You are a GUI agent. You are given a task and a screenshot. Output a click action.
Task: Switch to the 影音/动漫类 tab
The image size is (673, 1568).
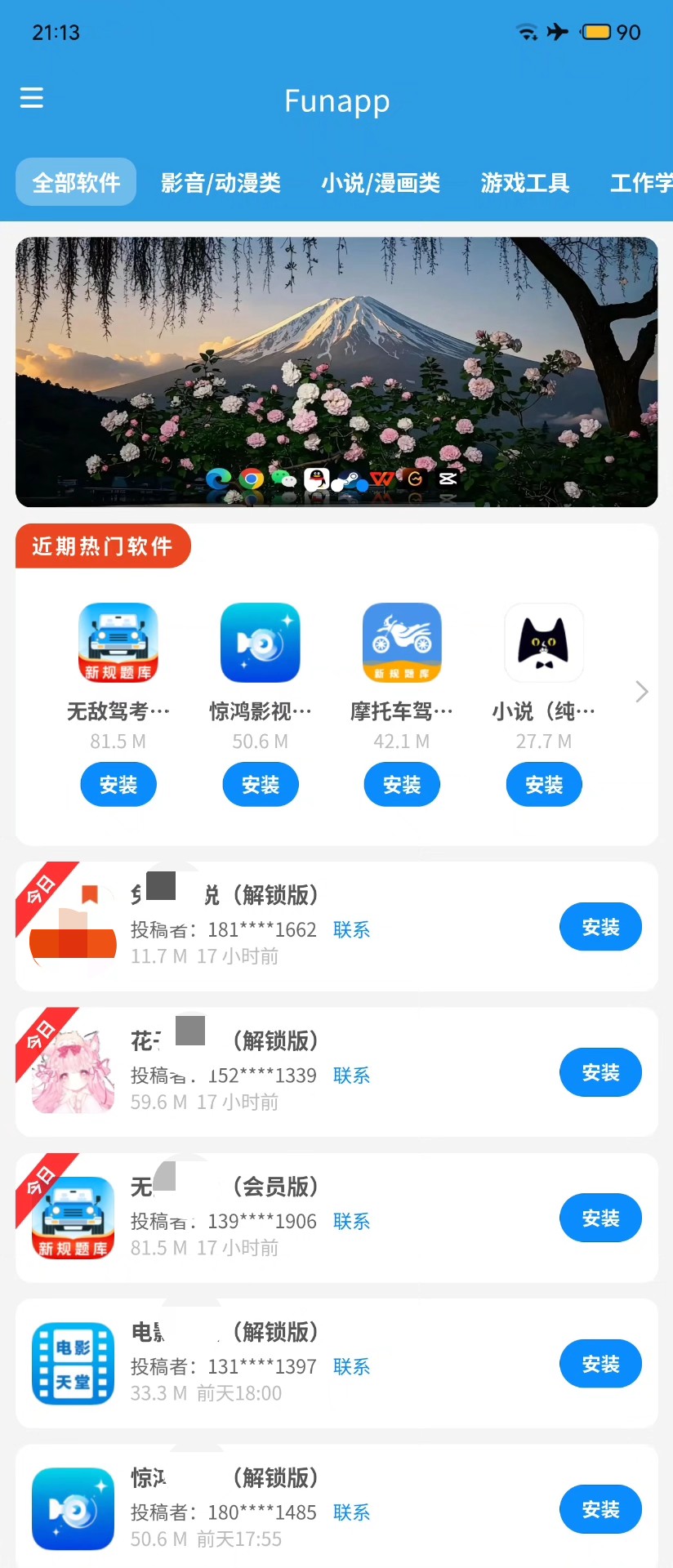point(221,182)
